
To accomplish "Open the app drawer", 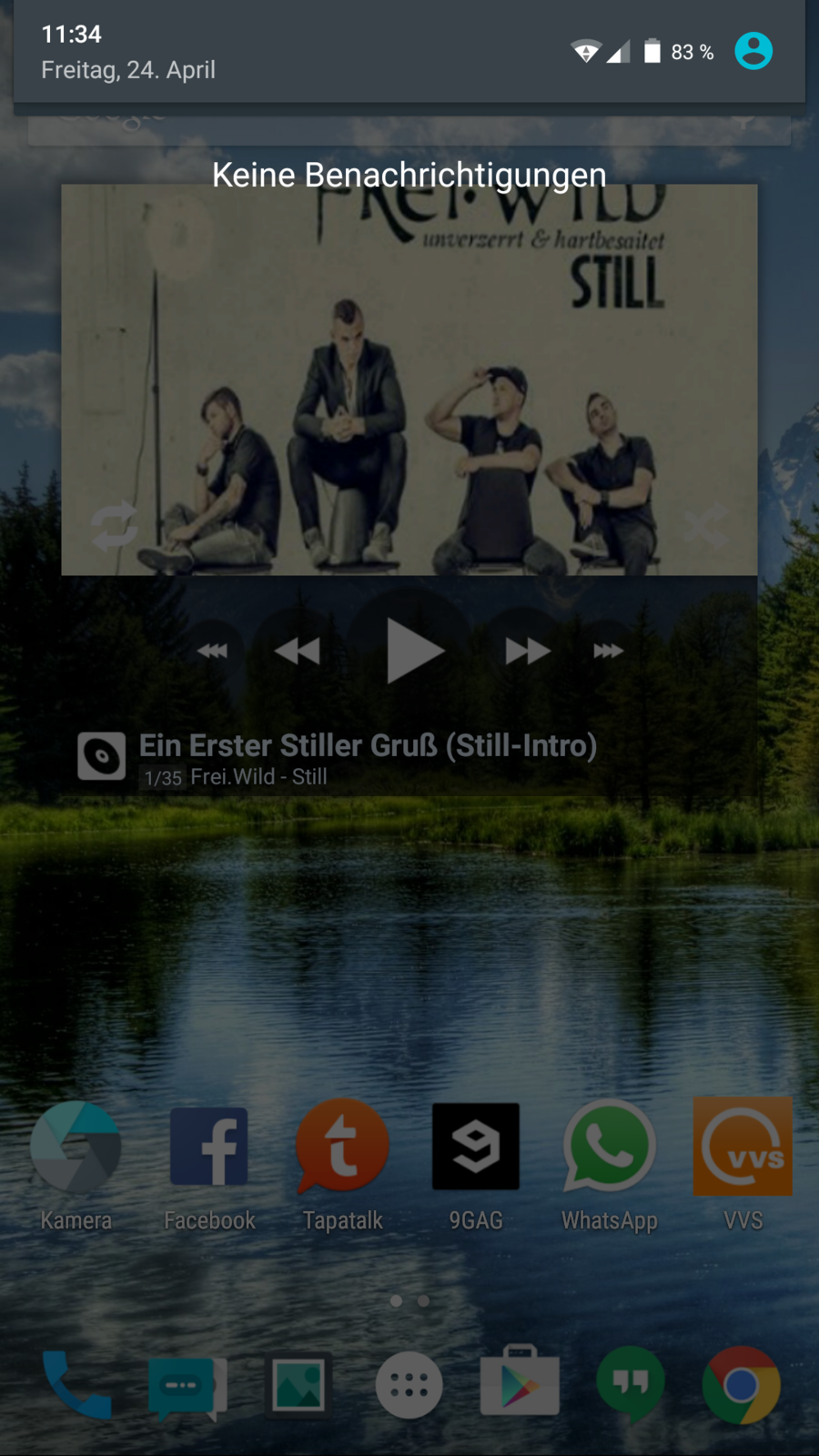I will [x=409, y=1385].
